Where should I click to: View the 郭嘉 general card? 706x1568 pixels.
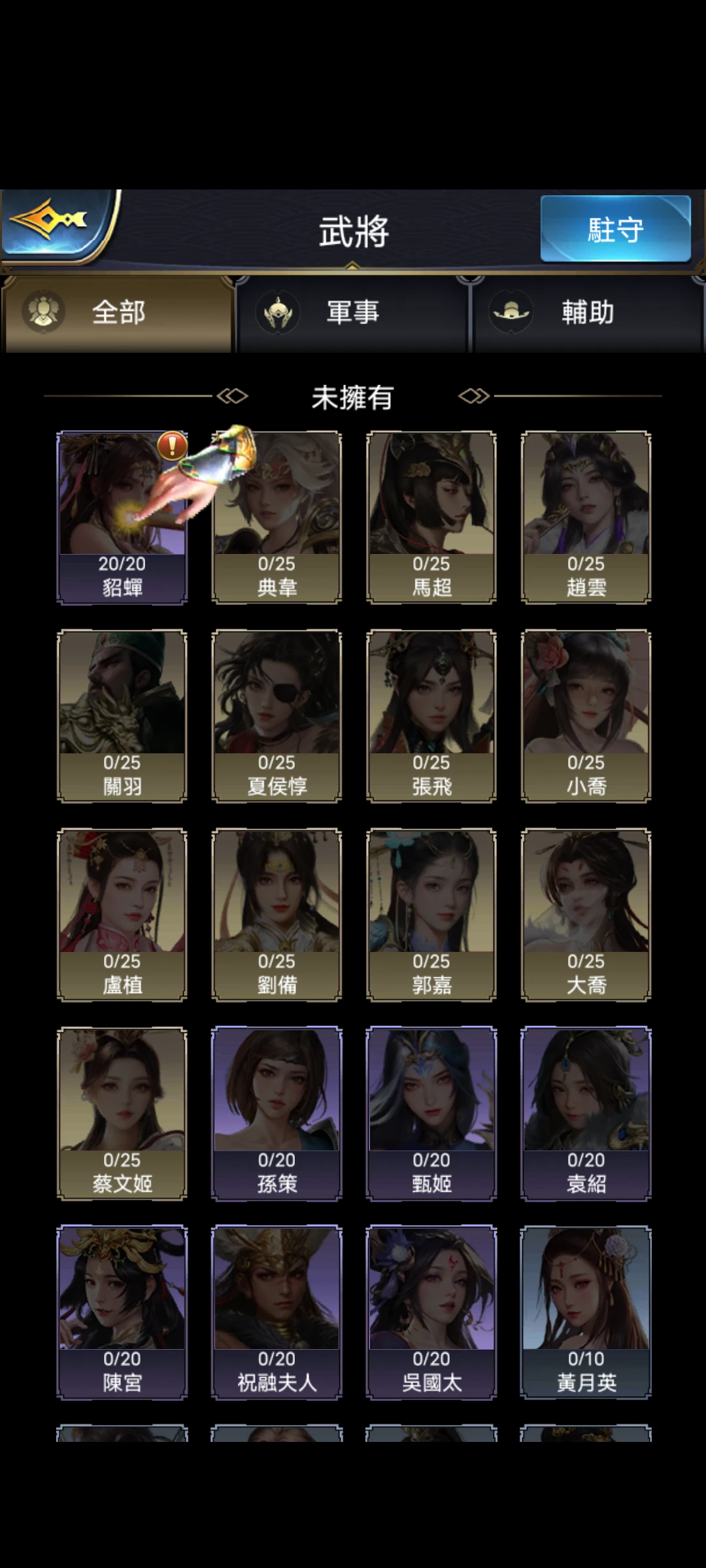[431, 915]
